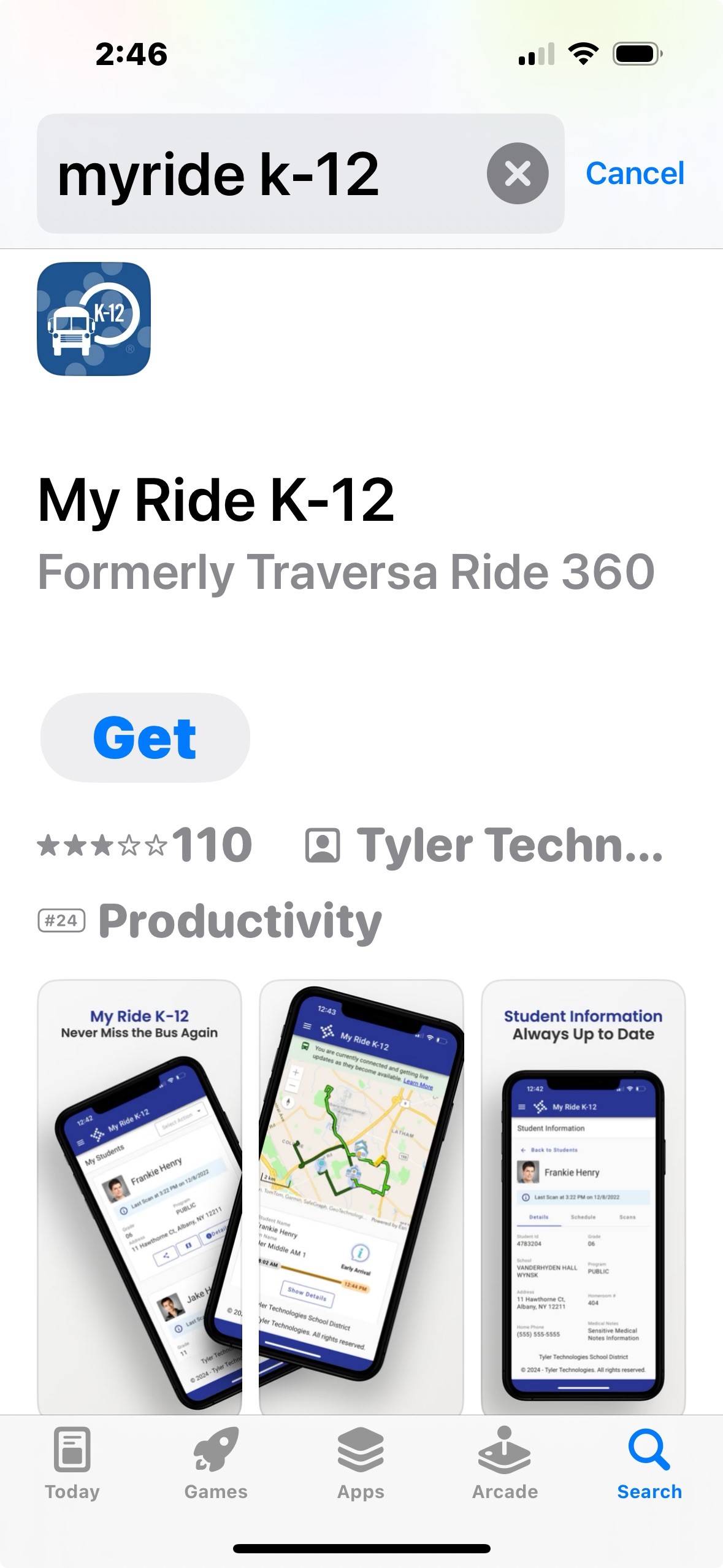This screenshot has width=723, height=1568.
Task: Get the My Ride K-12 app
Action: pos(145,737)
